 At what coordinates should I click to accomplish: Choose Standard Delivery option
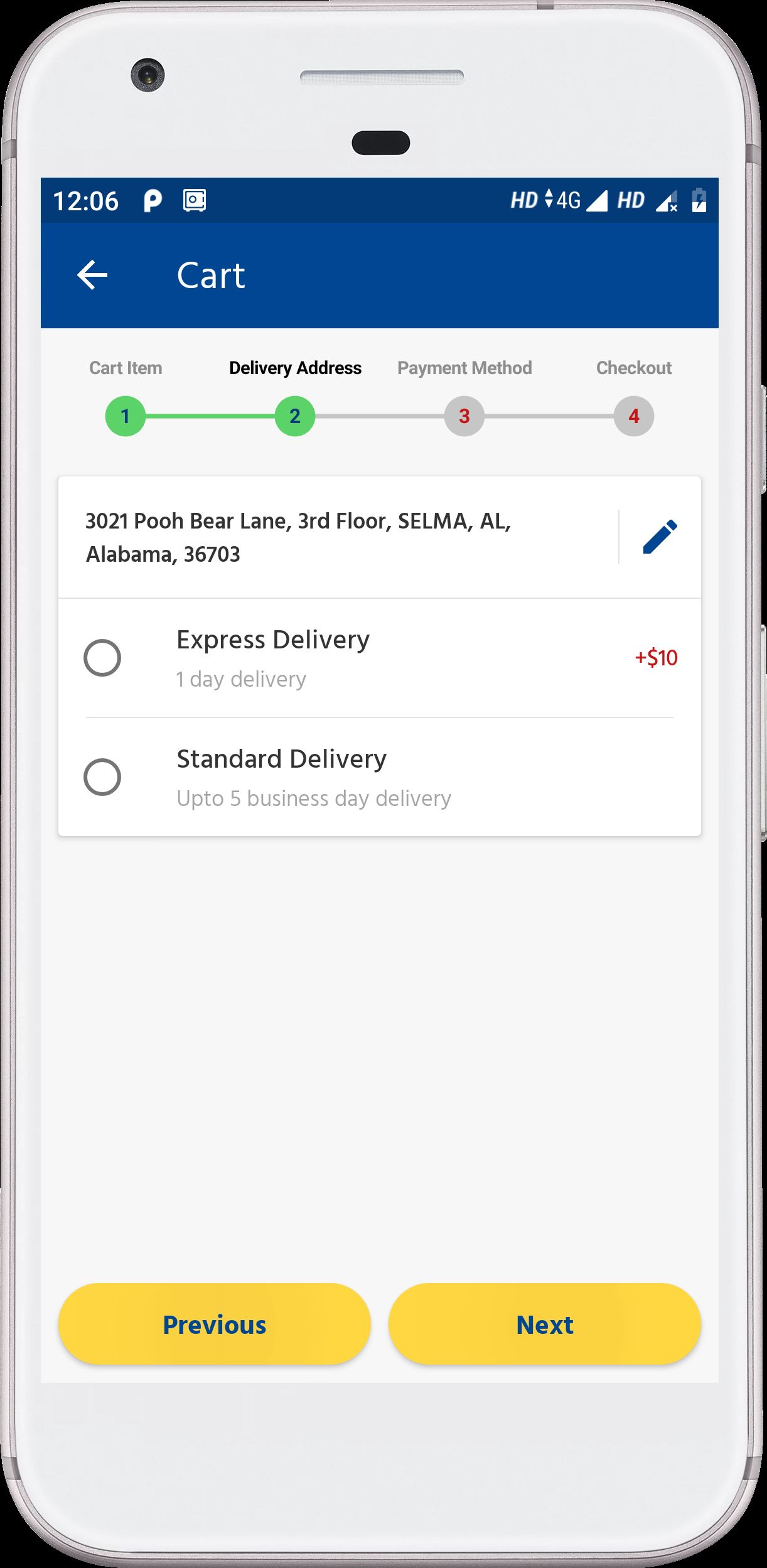coord(102,777)
